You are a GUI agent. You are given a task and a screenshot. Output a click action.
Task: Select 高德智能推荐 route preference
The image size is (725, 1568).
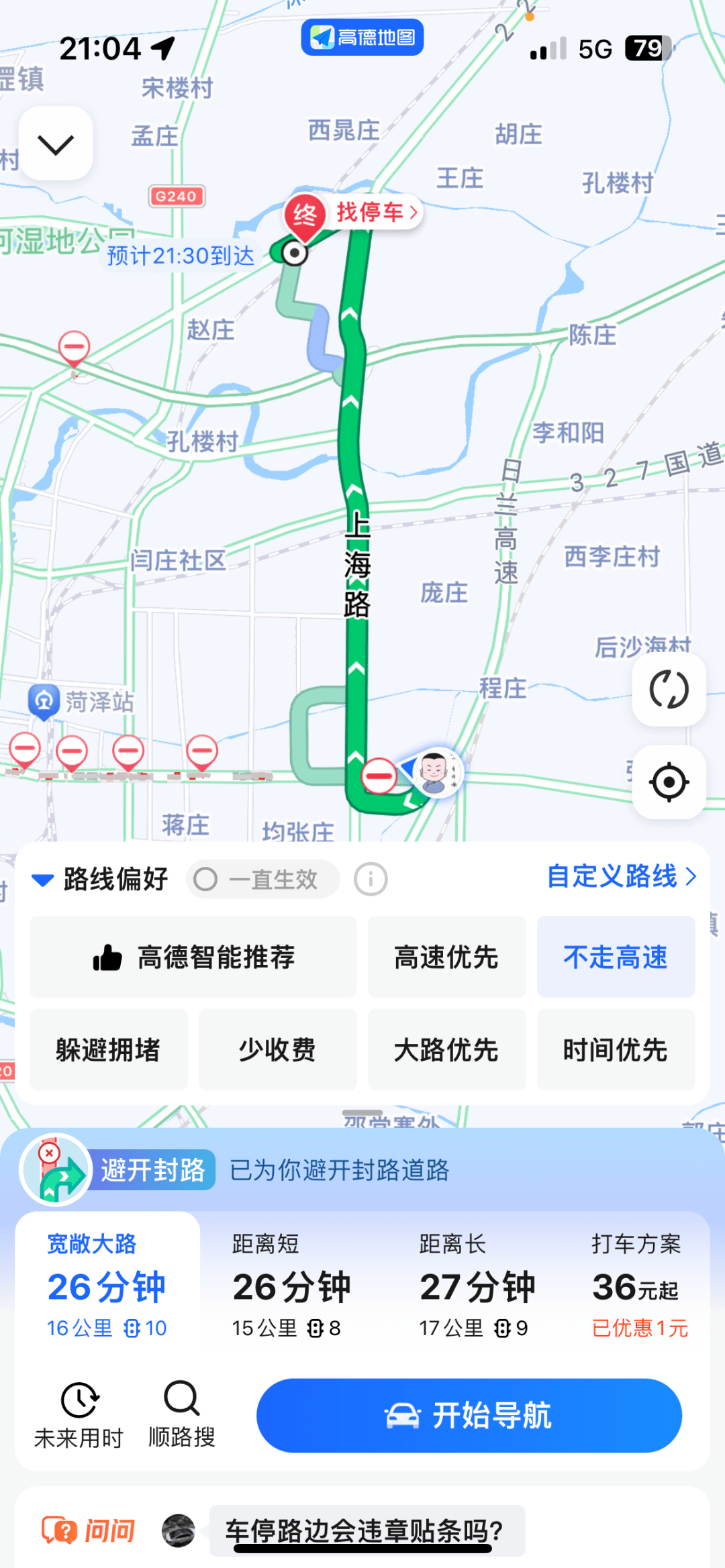193,957
